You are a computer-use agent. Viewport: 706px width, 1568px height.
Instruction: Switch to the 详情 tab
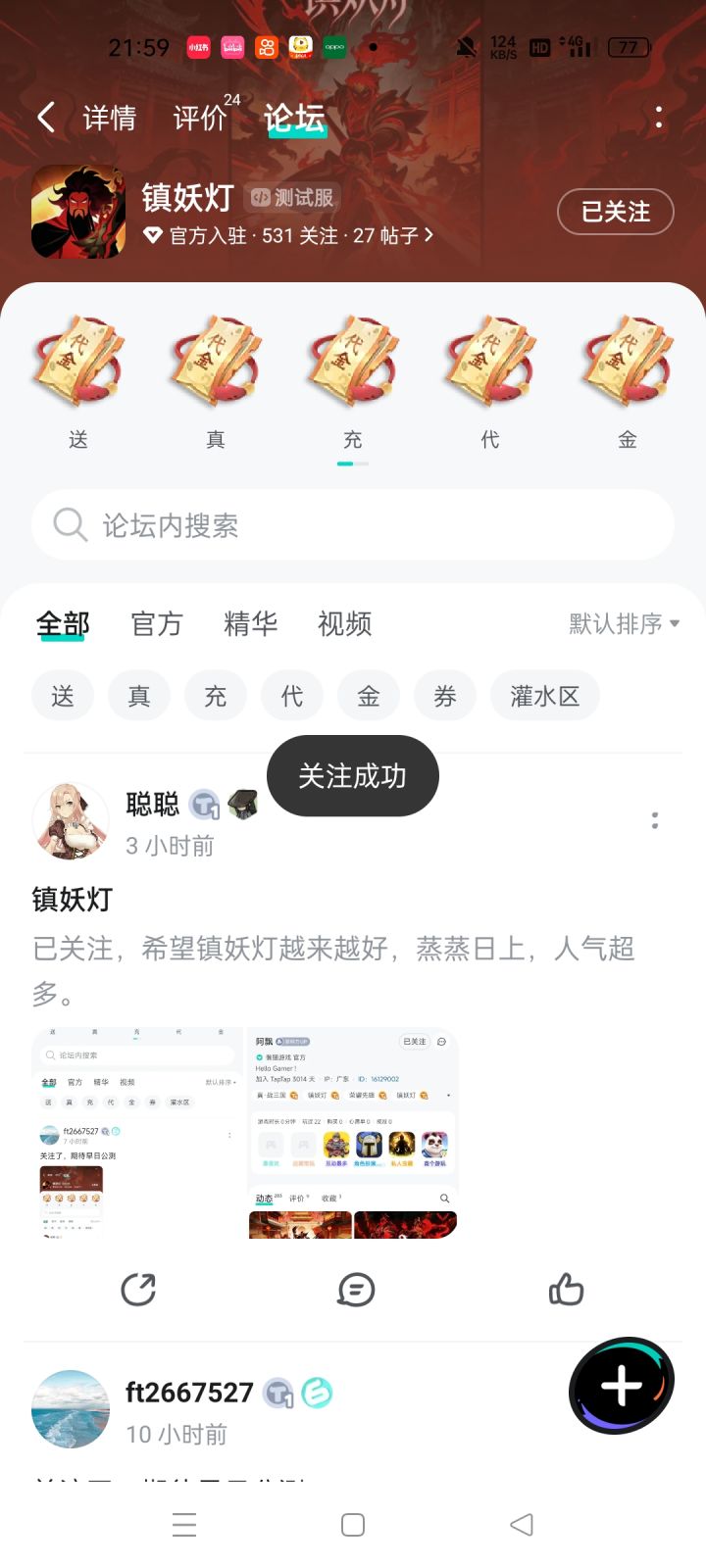pos(110,117)
